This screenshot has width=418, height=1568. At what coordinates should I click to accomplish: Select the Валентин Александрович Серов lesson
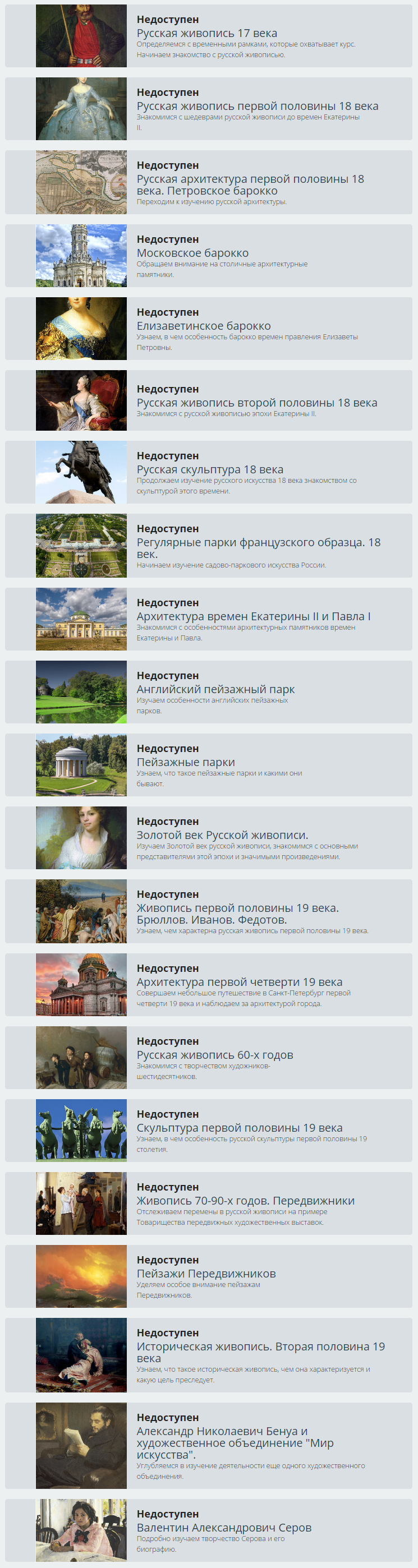[x=224, y=1528]
